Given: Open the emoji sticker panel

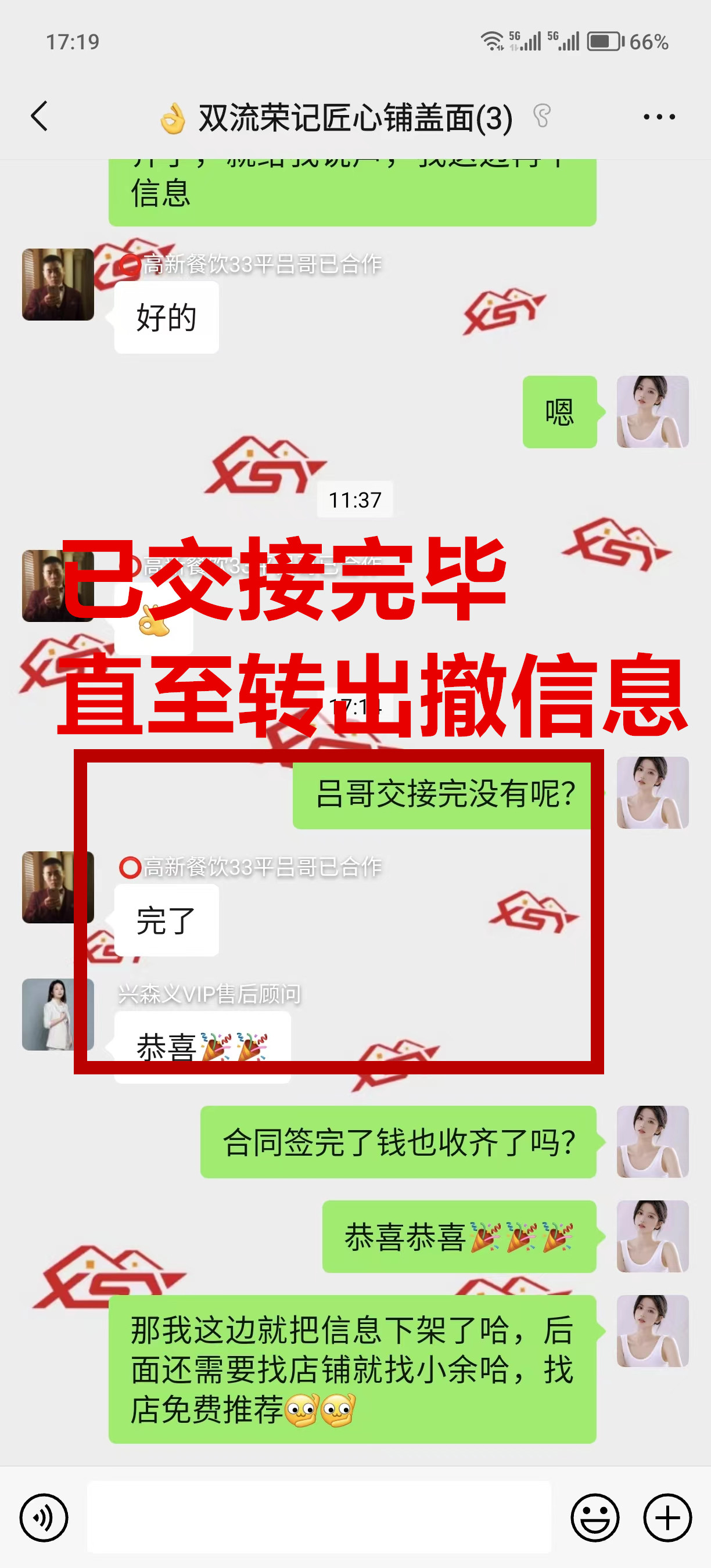Looking at the screenshot, I should (594, 1517).
